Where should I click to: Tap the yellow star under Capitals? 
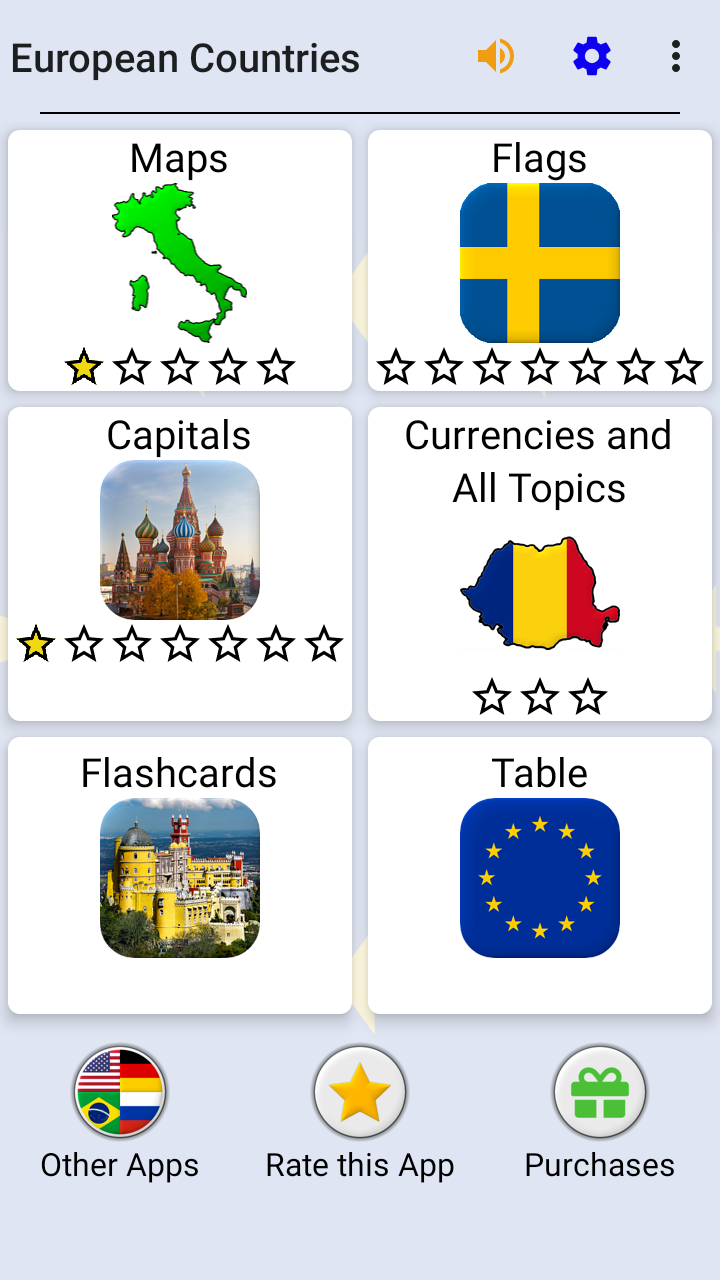point(36,643)
